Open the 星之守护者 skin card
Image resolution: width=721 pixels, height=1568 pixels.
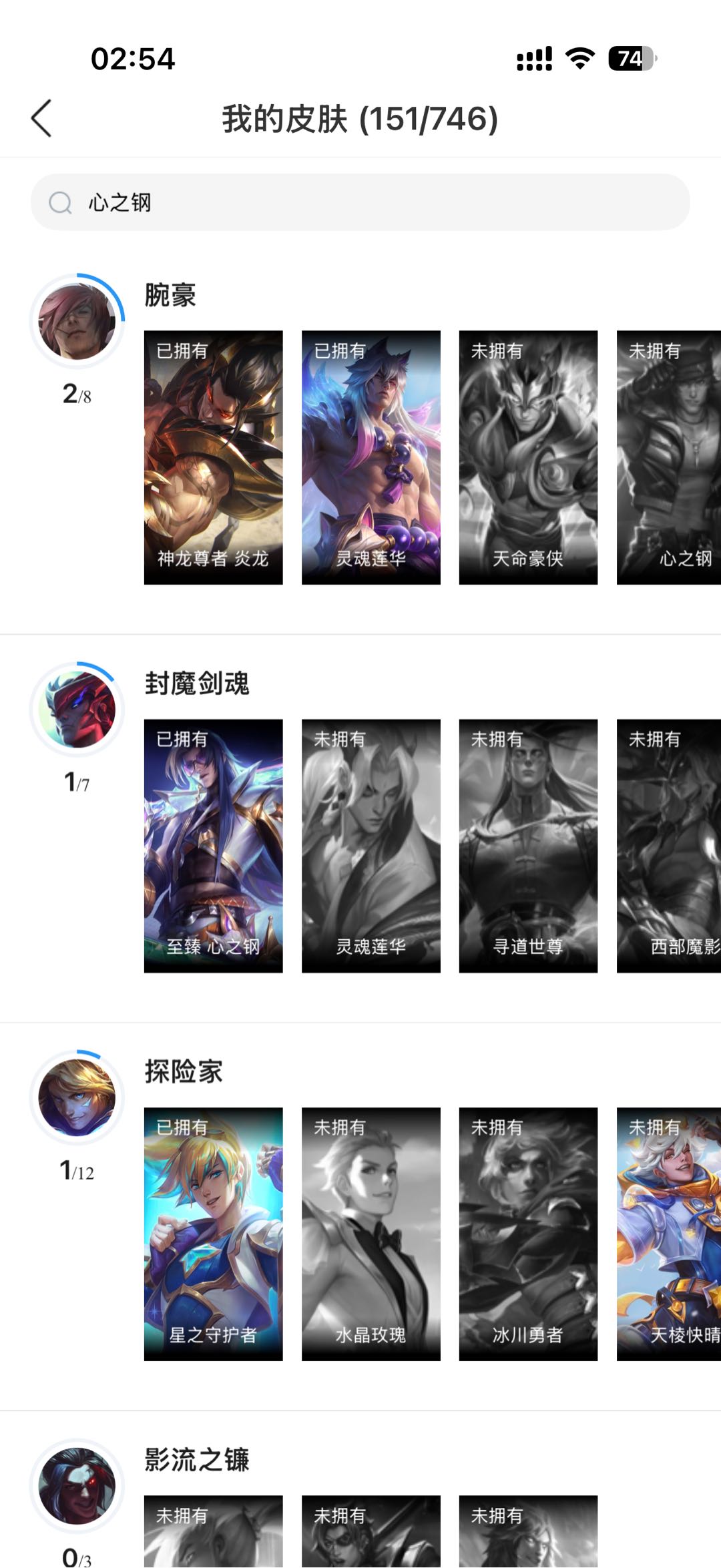click(x=214, y=1234)
